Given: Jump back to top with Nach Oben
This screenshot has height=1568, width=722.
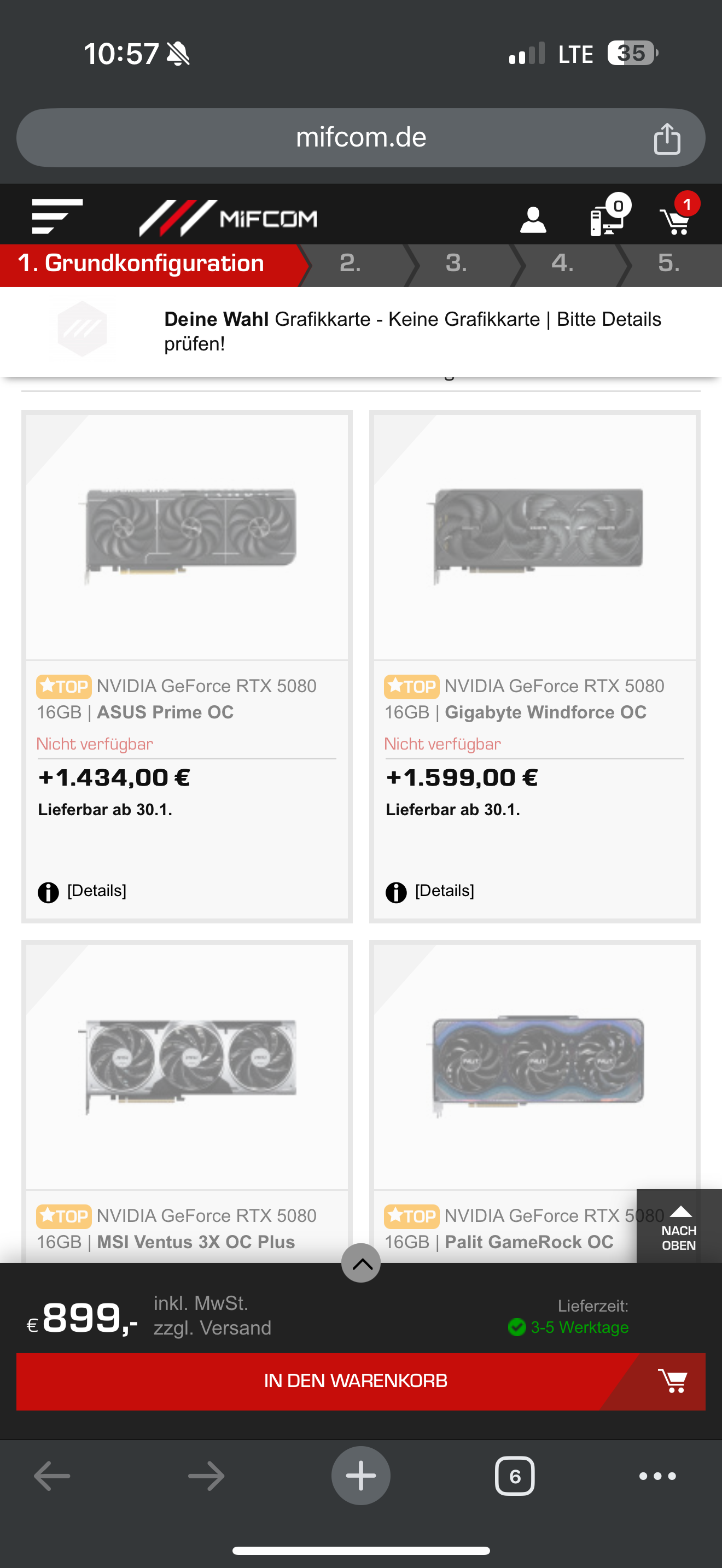Looking at the screenshot, I should [x=679, y=1227].
